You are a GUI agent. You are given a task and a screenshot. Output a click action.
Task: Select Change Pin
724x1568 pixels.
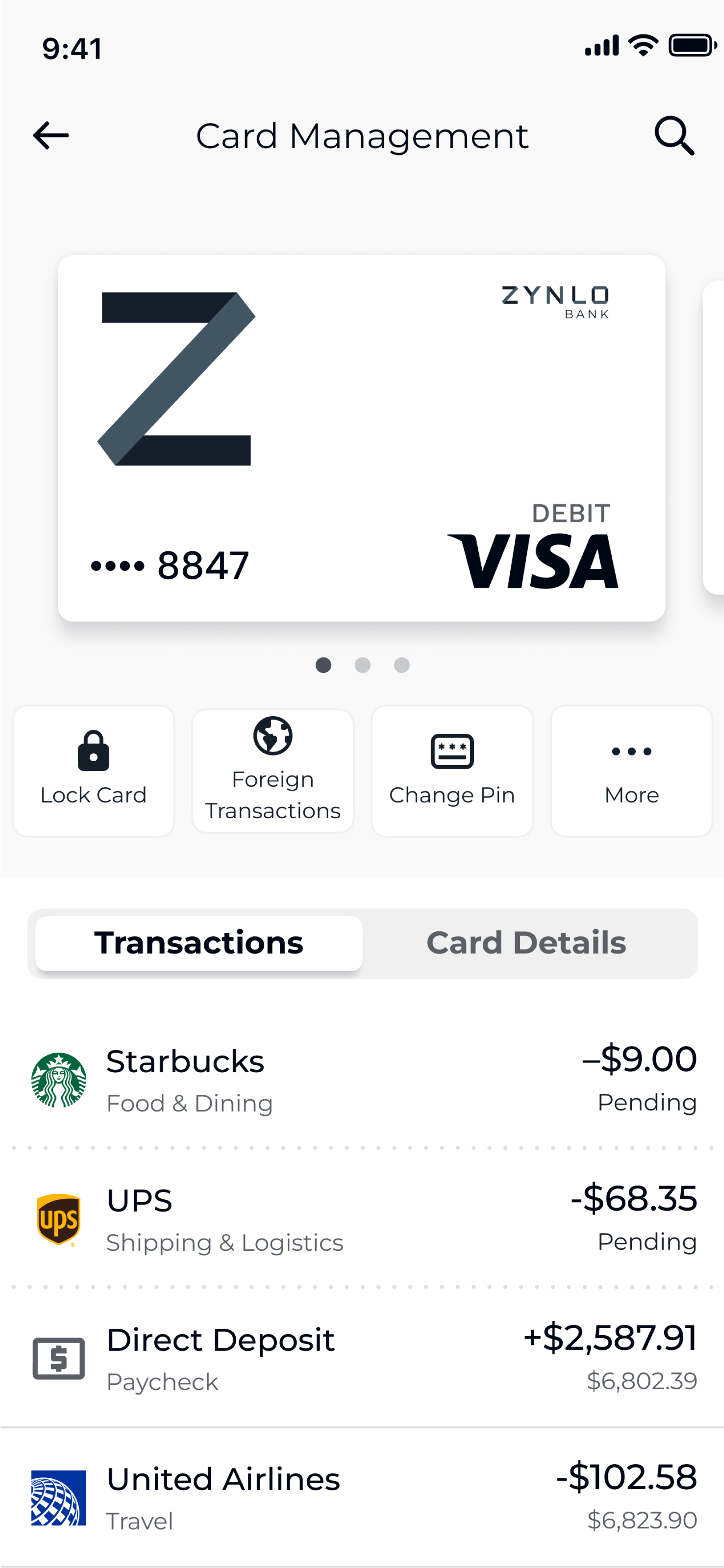click(x=452, y=771)
